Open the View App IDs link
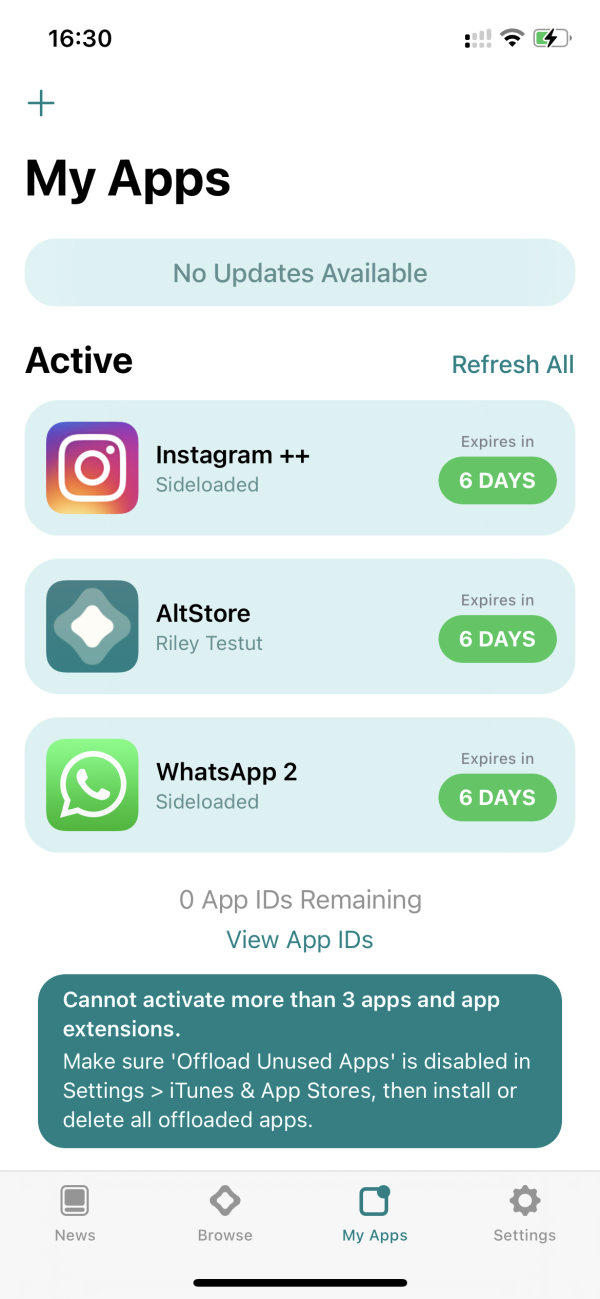Image resolution: width=600 pixels, height=1299 pixels. 300,940
